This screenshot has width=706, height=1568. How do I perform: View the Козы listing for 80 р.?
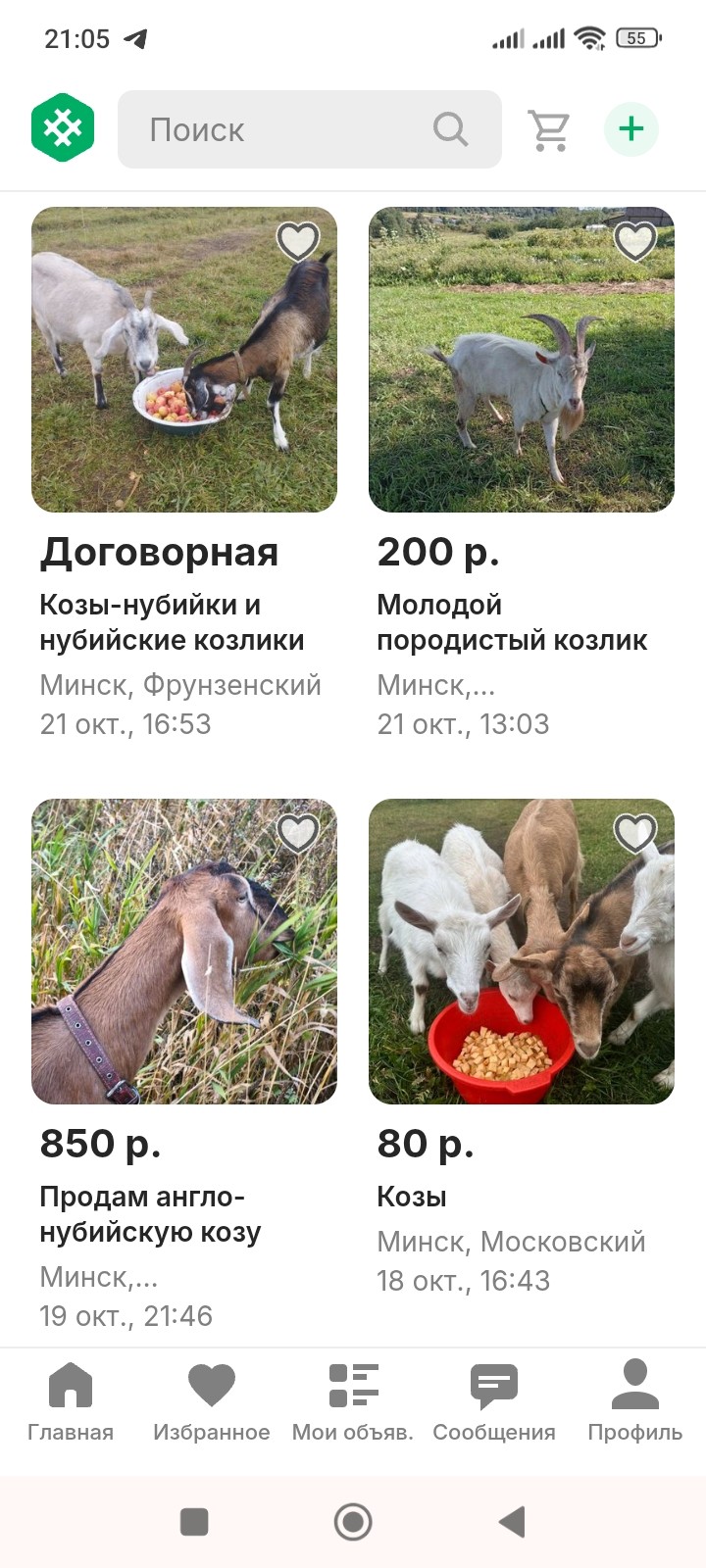[522, 952]
